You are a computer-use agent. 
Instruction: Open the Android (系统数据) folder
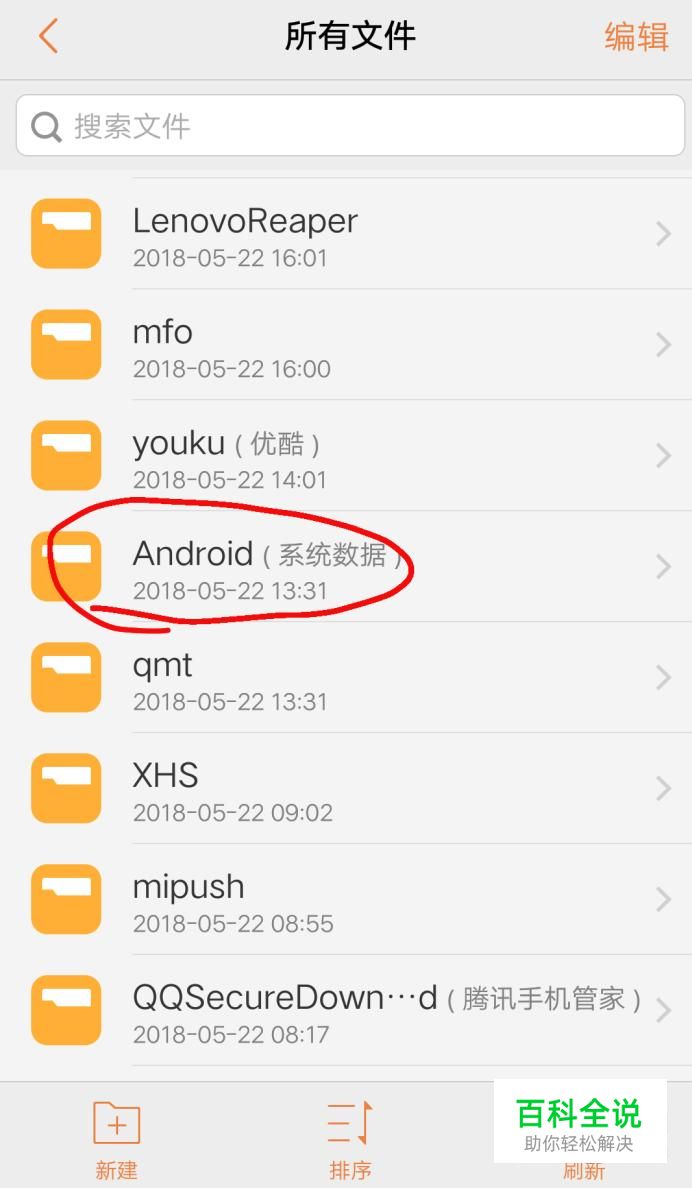point(346,567)
